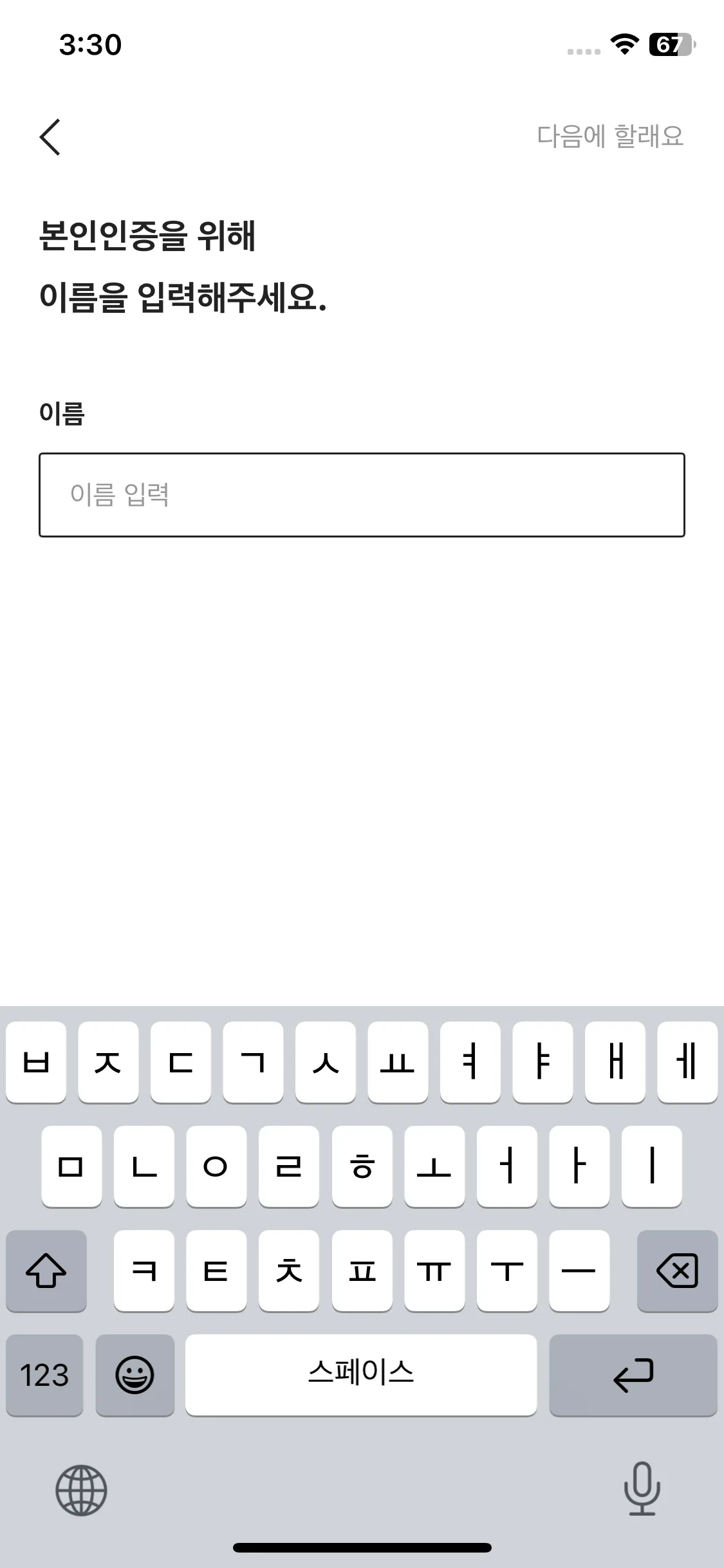Tap the Wi-Fi icon in status bar
This screenshot has height=1568, width=724.
coord(622,45)
